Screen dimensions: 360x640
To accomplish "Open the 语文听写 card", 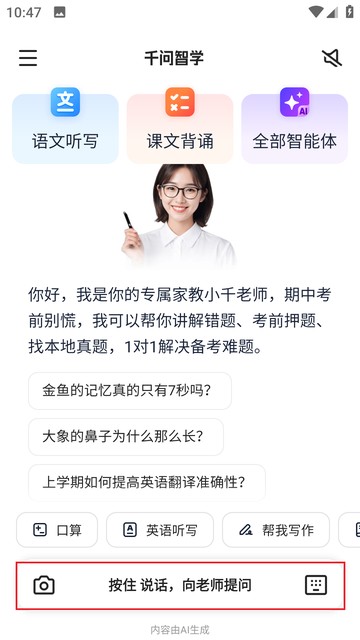I will coord(65,128).
